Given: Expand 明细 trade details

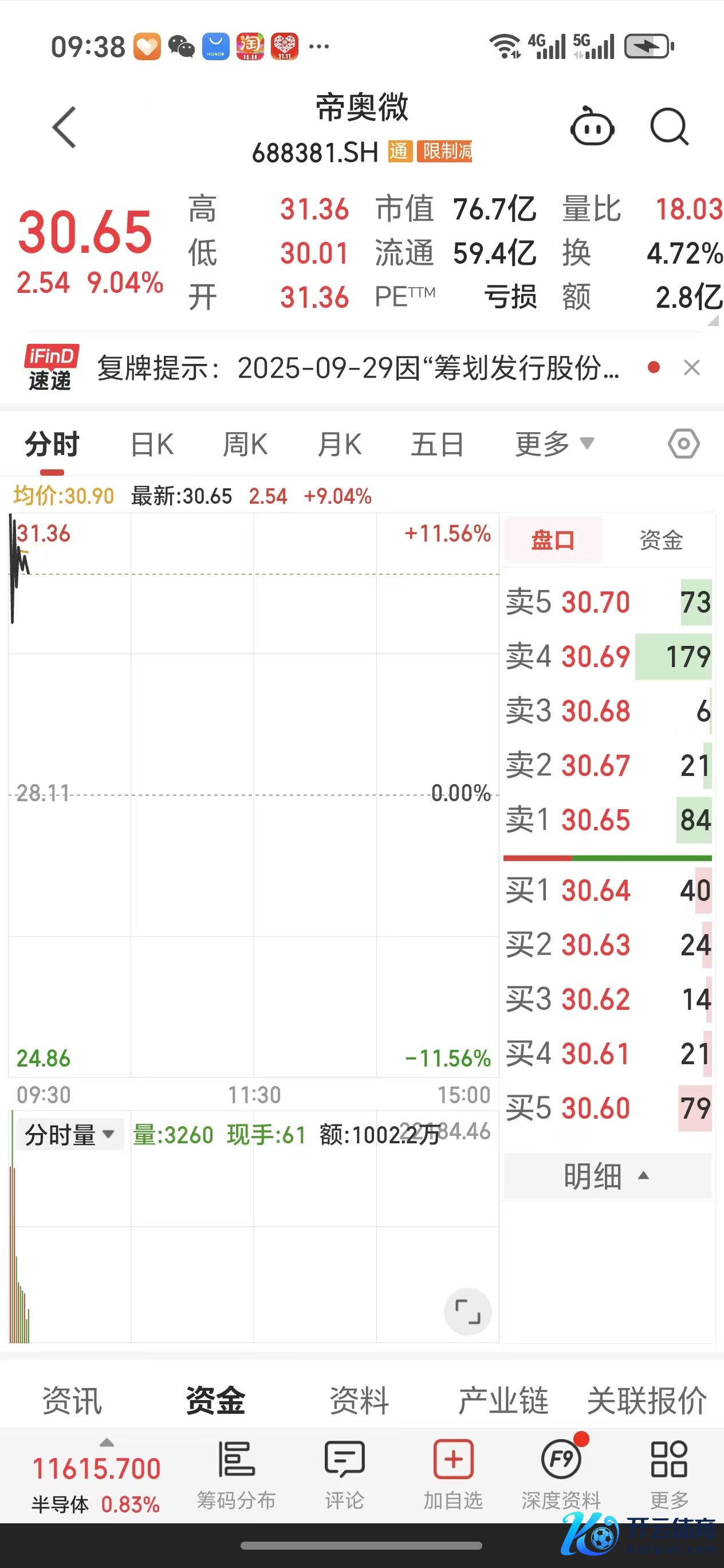Looking at the screenshot, I should point(607,1176).
